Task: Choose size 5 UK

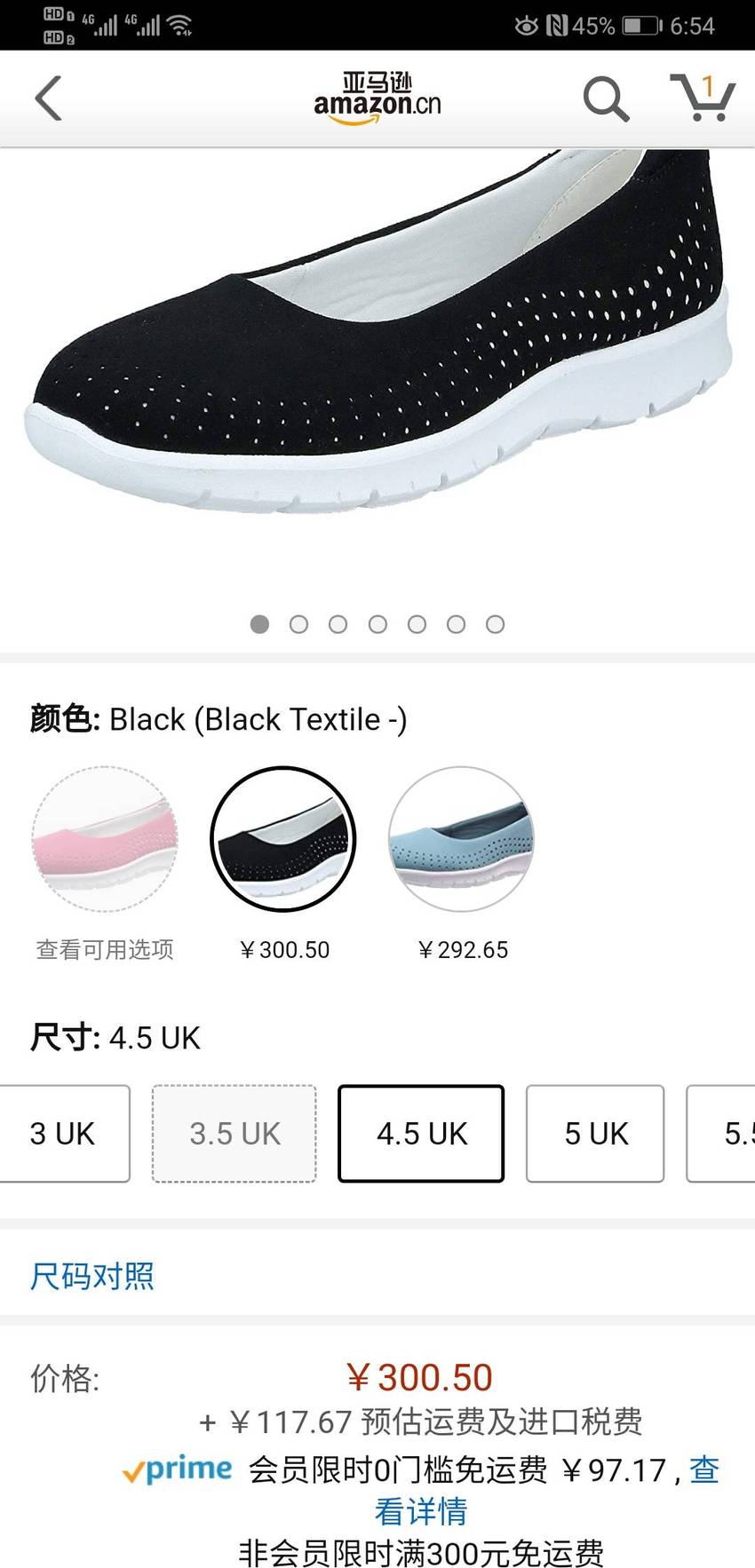Action: click(x=595, y=1134)
